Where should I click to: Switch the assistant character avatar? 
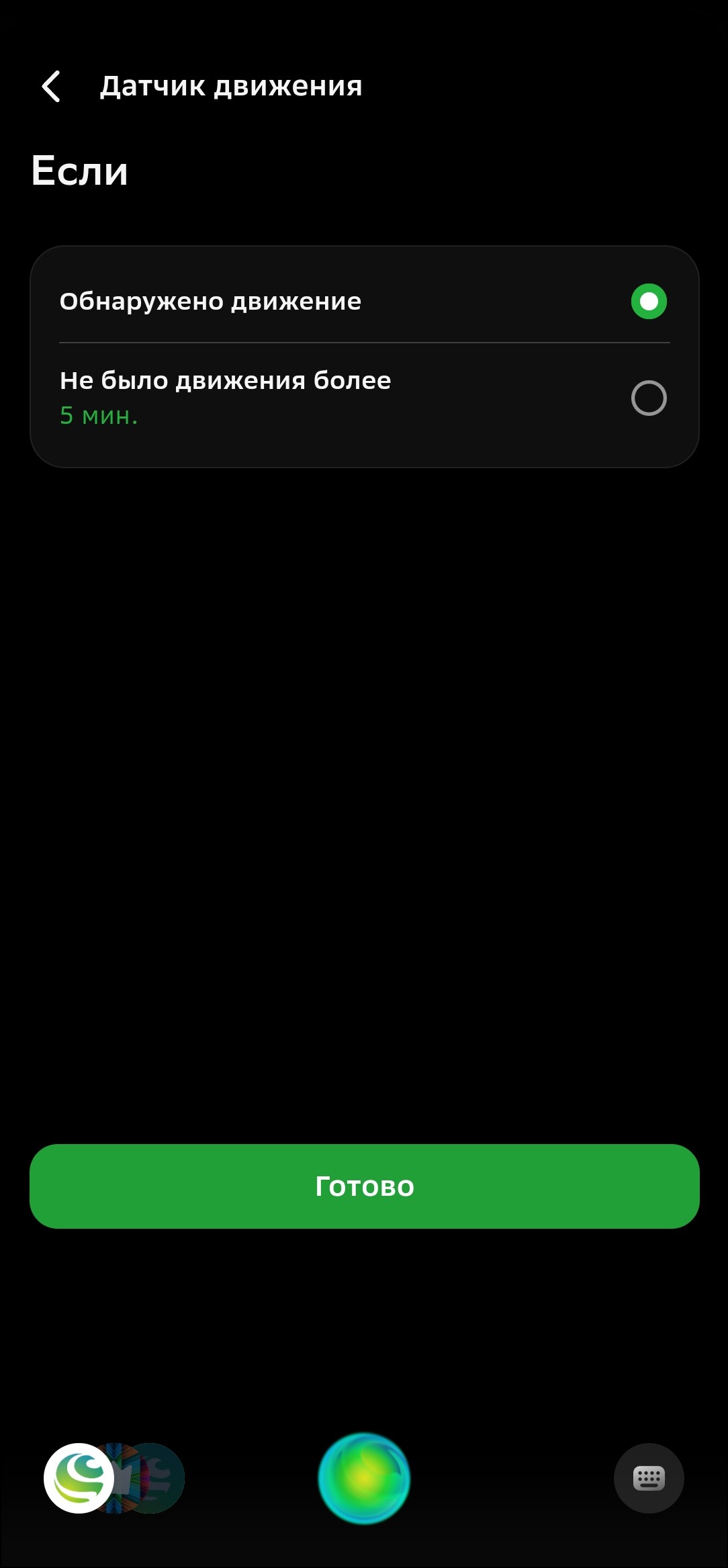click(79, 1478)
